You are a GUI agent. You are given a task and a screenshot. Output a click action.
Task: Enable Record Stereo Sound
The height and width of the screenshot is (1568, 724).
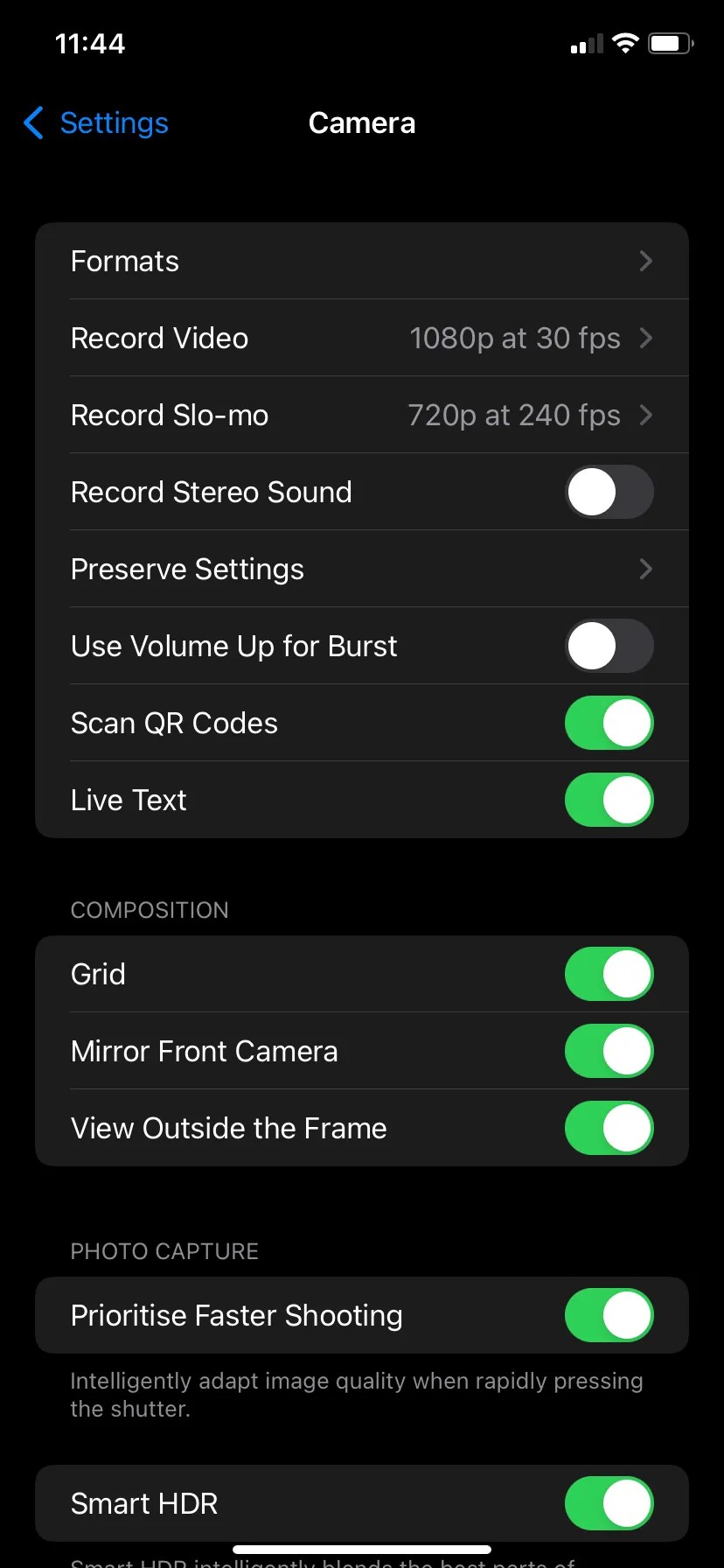pos(609,492)
